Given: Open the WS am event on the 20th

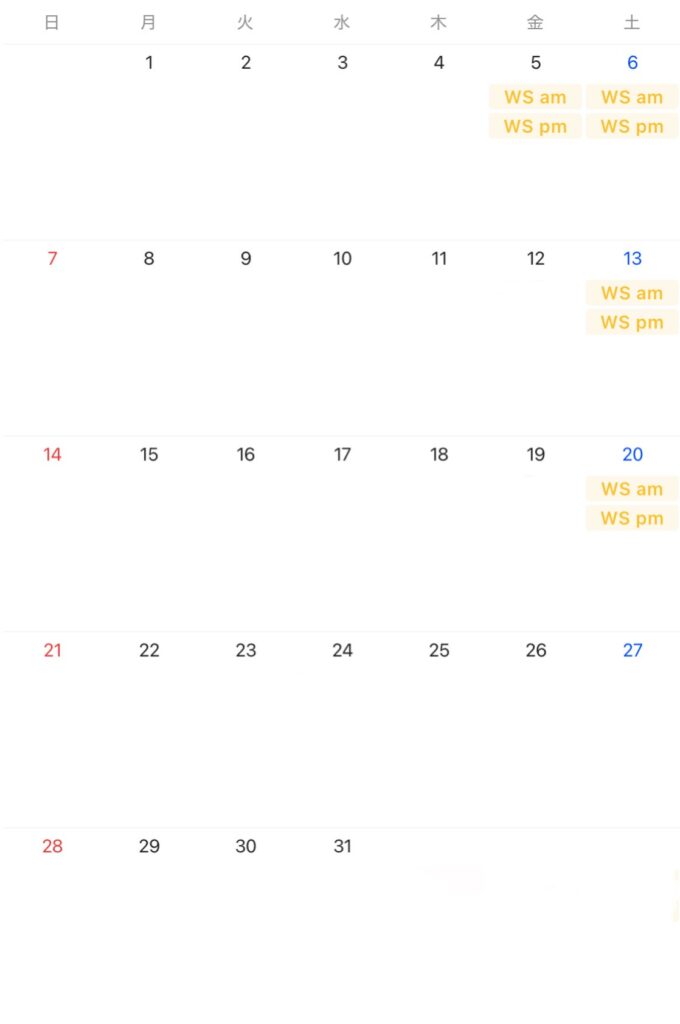Looking at the screenshot, I should click(632, 489).
